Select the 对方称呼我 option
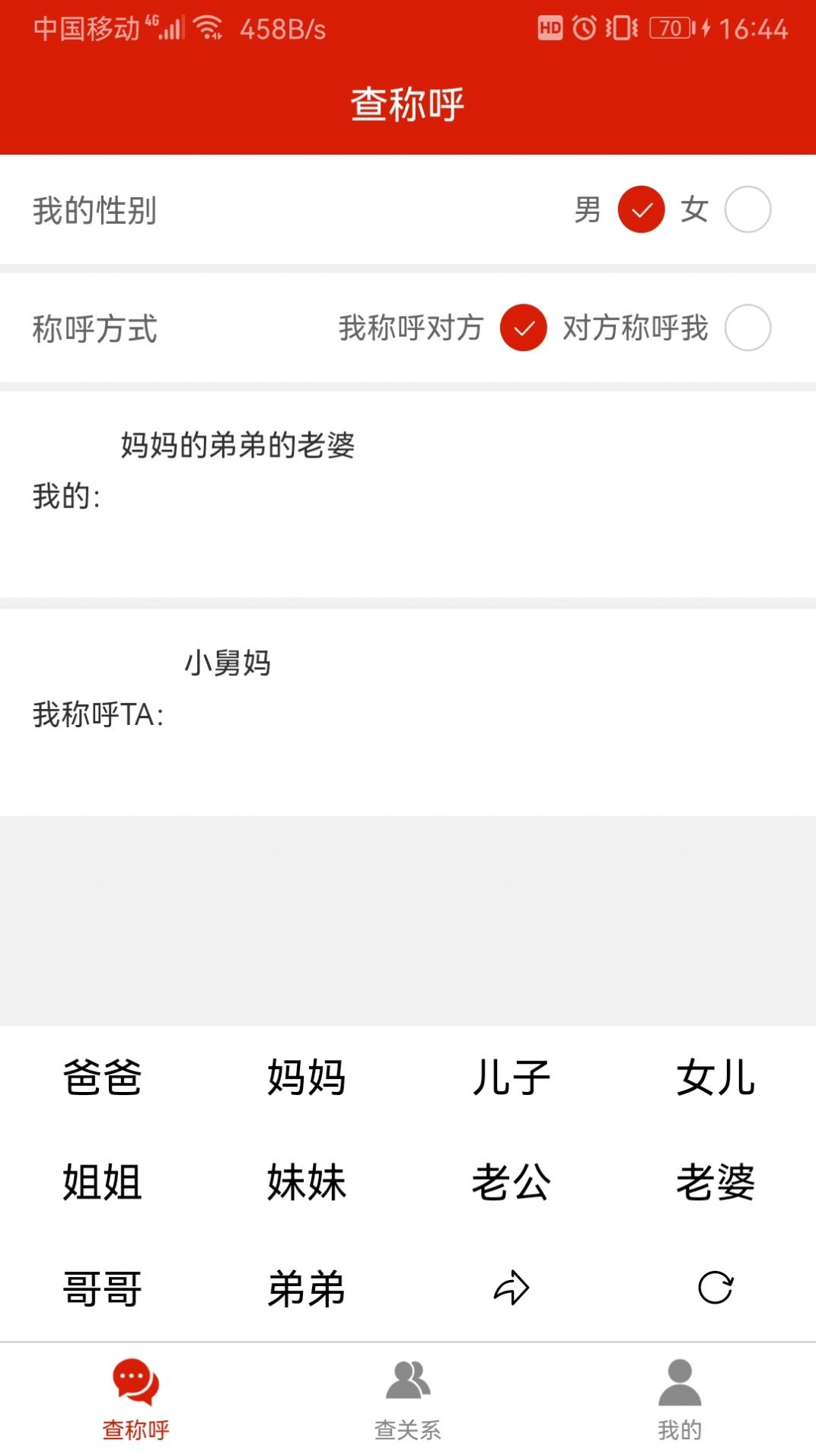The image size is (816, 1456). (749, 329)
